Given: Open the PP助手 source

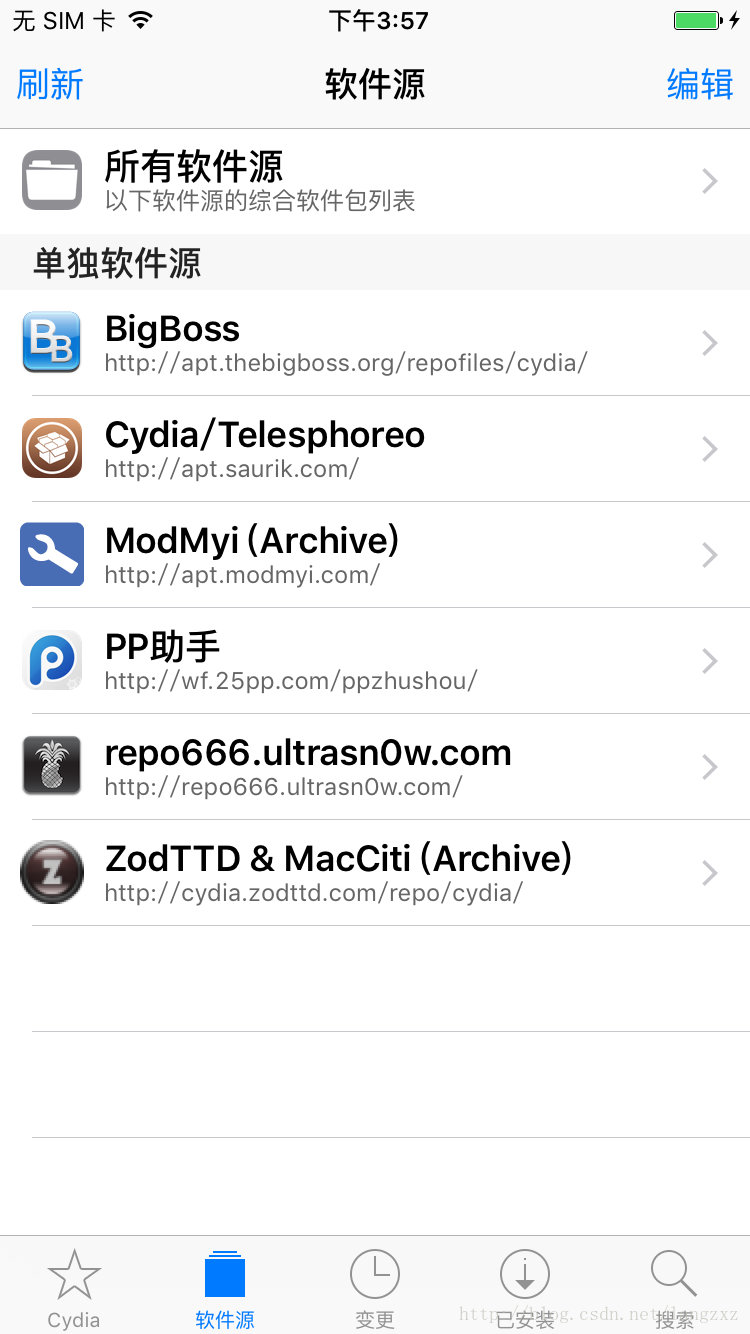Looking at the screenshot, I should 375,661.
